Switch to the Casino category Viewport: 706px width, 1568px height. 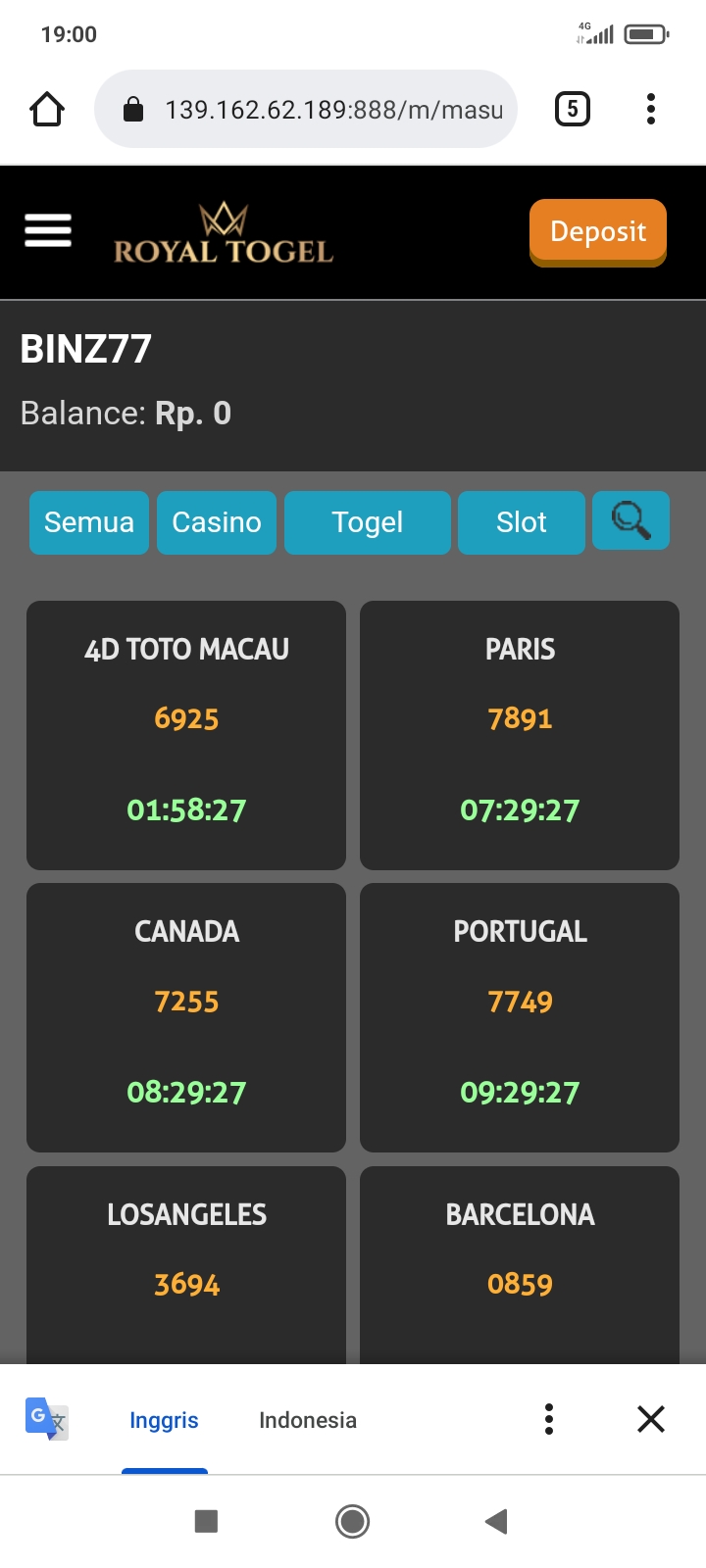[x=217, y=522]
